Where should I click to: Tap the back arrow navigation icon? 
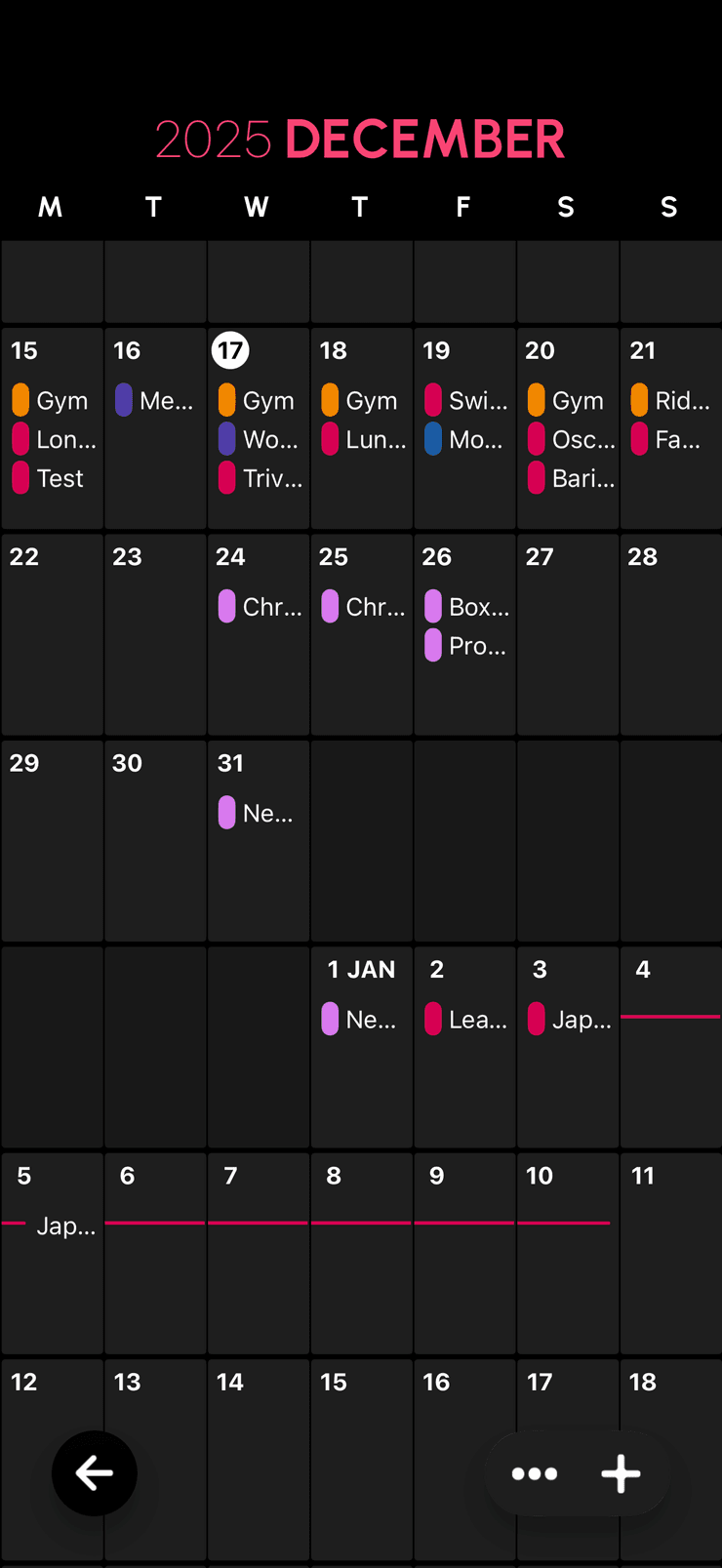[x=94, y=1474]
